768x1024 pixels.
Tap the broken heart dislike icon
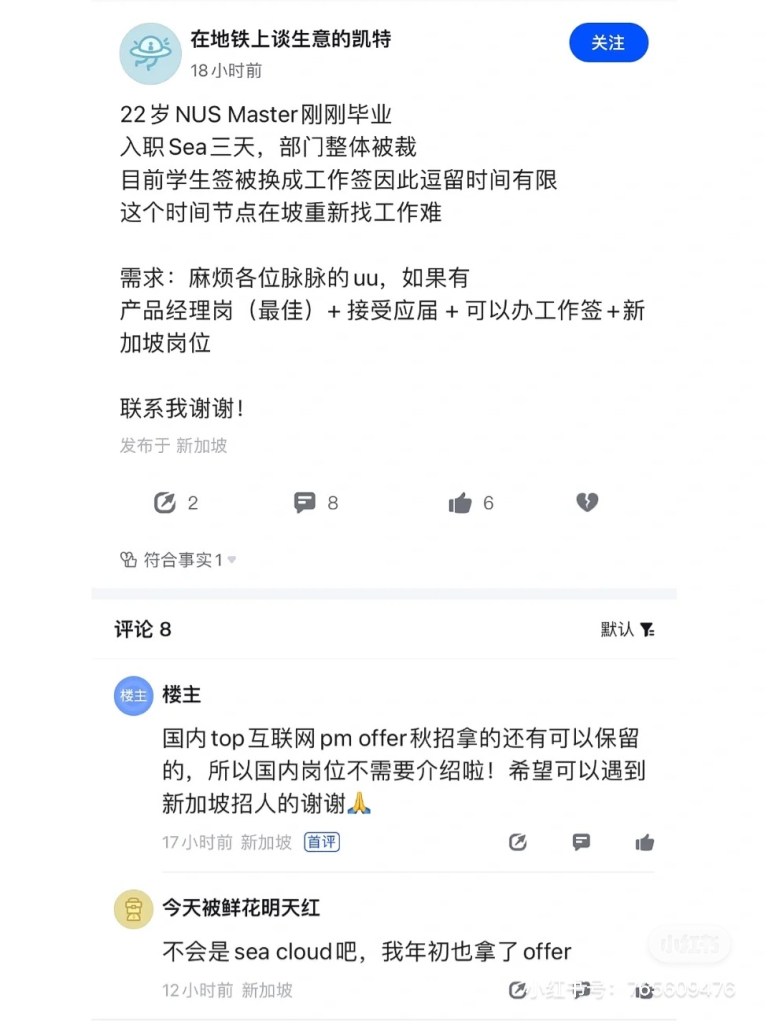point(587,502)
